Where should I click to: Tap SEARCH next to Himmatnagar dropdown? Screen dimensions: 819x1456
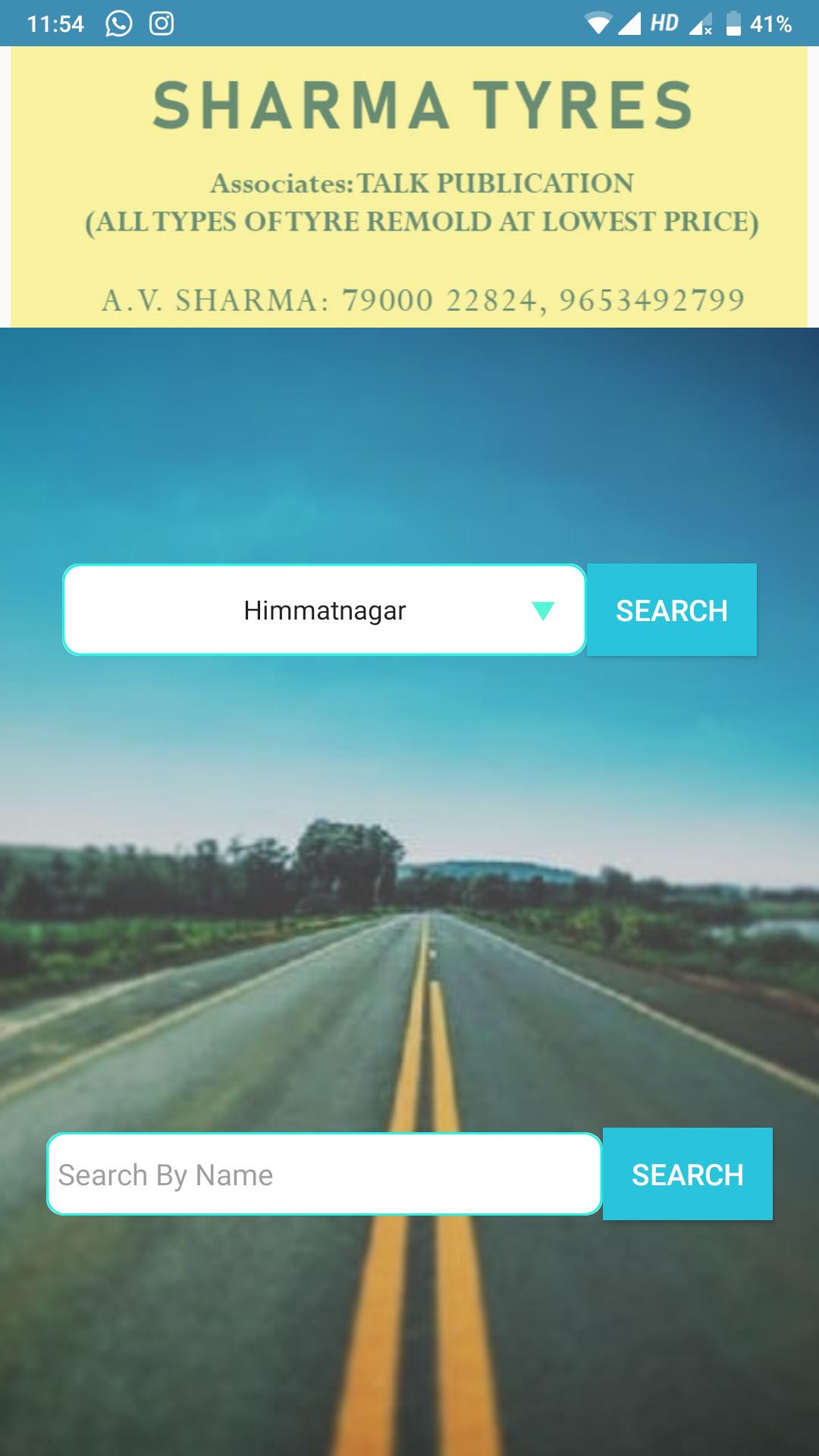click(671, 610)
